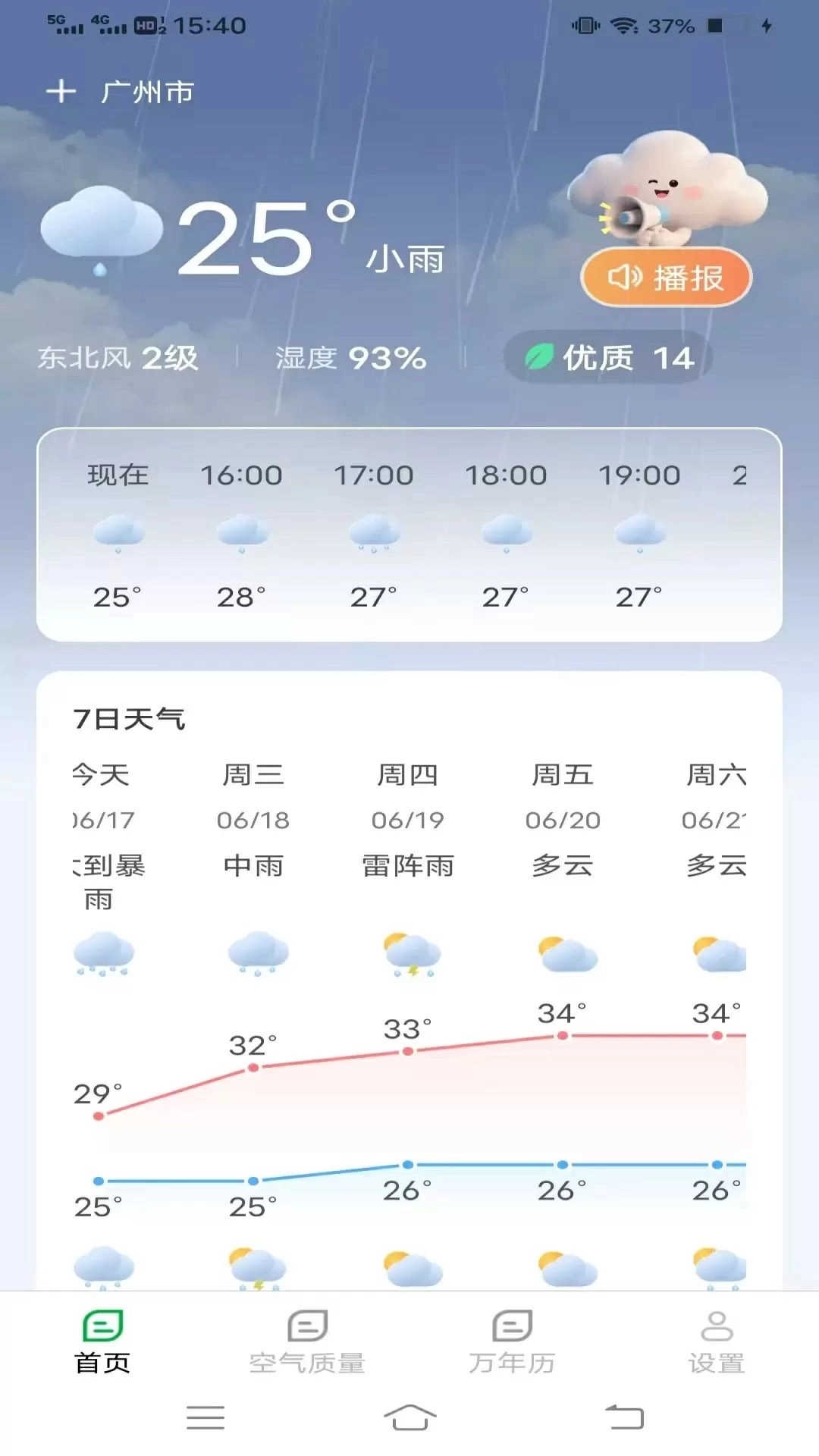The height and width of the screenshot is (1456, 819).
Task: Tap the green leaf air quality icon
Action: (536, 358)
